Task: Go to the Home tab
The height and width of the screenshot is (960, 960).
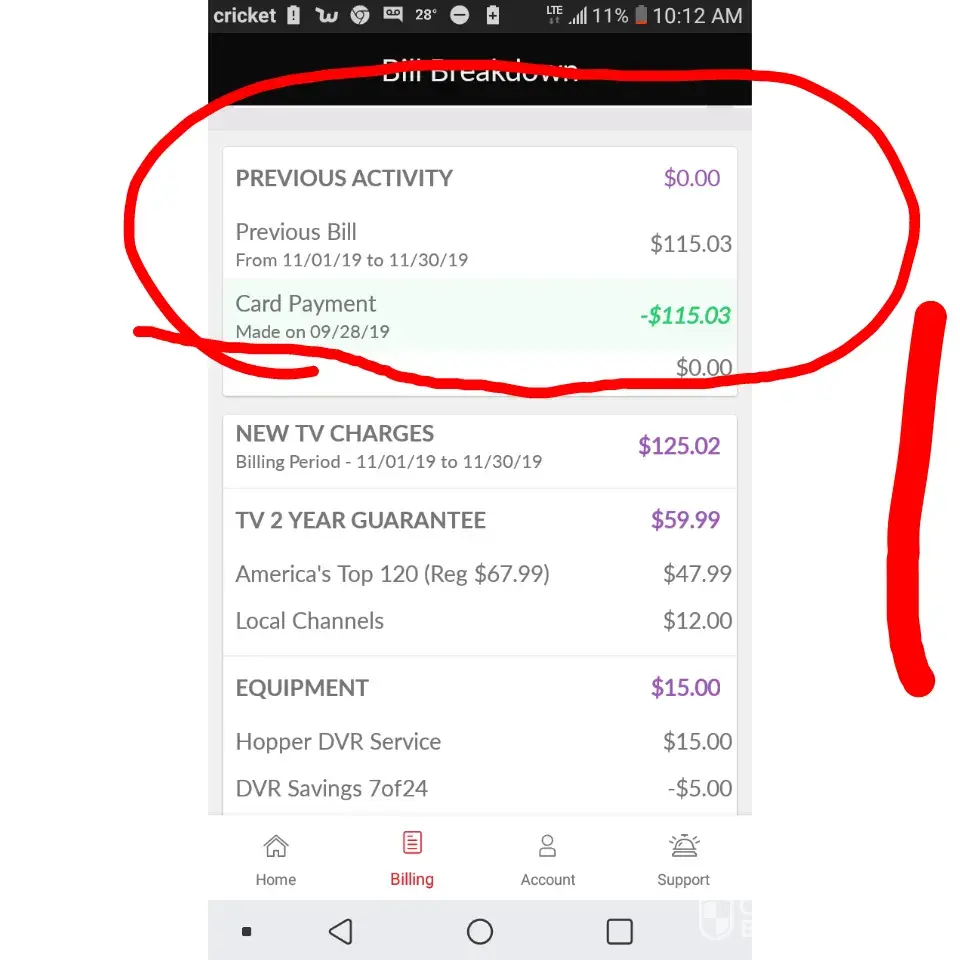Action: click(x=276, y=859)
